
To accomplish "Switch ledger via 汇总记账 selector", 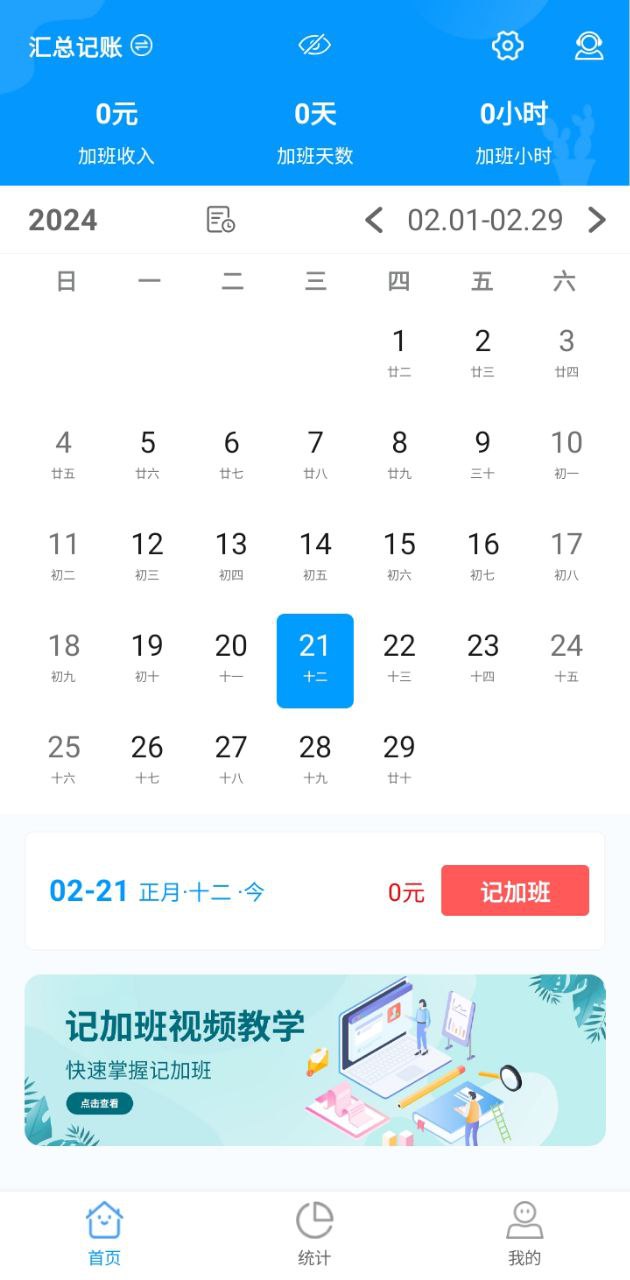I will (x=91, y=46).
